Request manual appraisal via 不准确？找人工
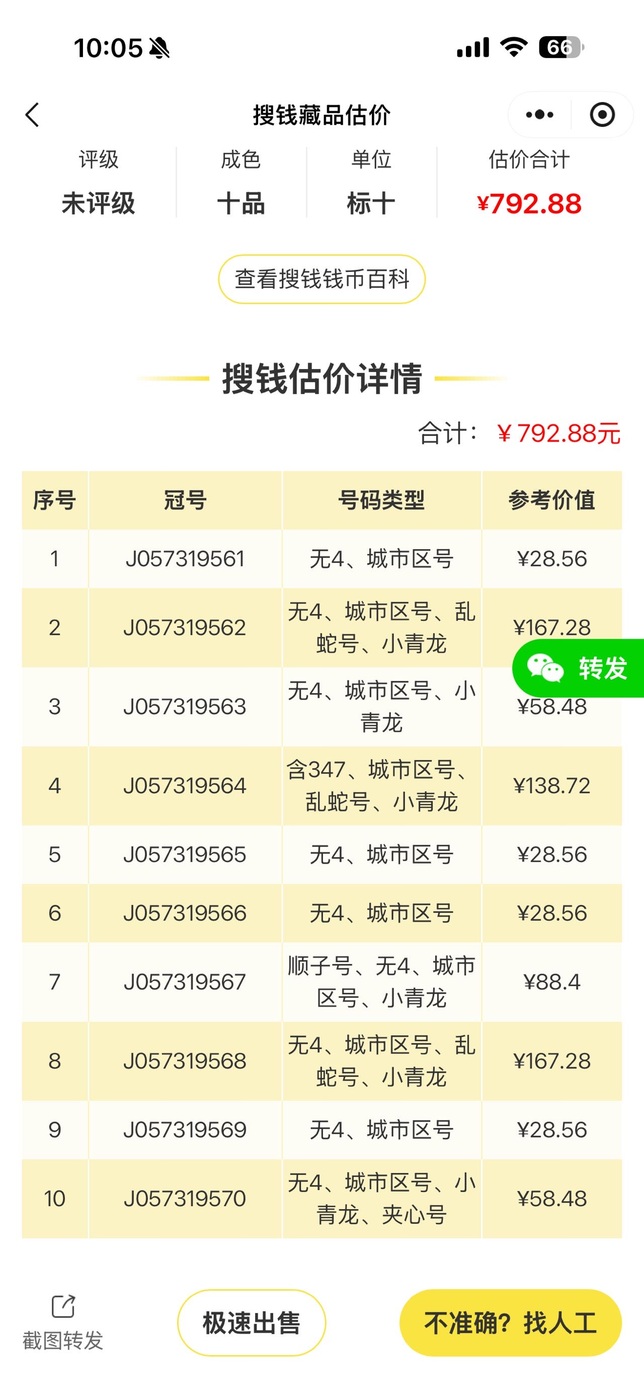The width and height of the screenshot is (644, 1400). click(510, 1323)
